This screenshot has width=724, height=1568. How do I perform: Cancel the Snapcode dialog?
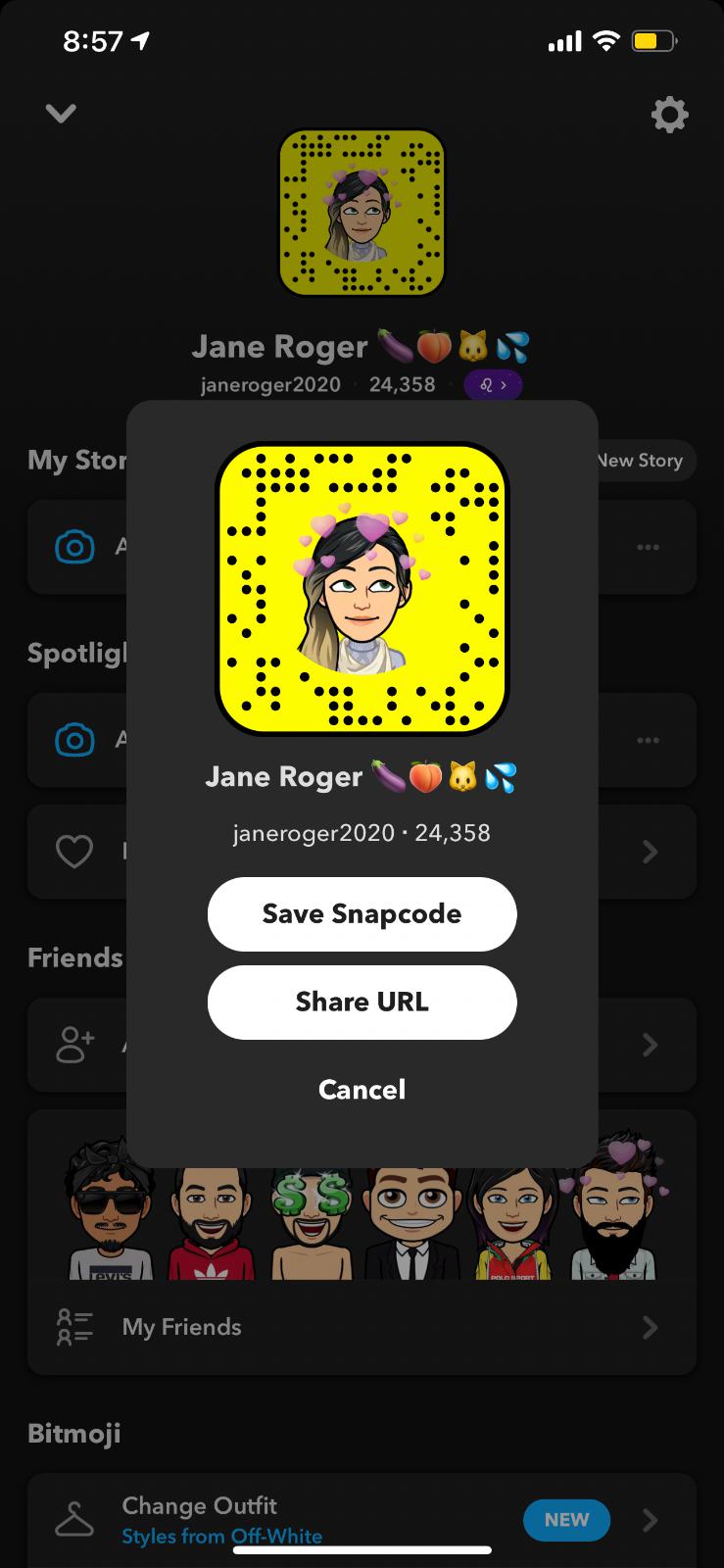pyautogui.click(x=362, y=1089)
